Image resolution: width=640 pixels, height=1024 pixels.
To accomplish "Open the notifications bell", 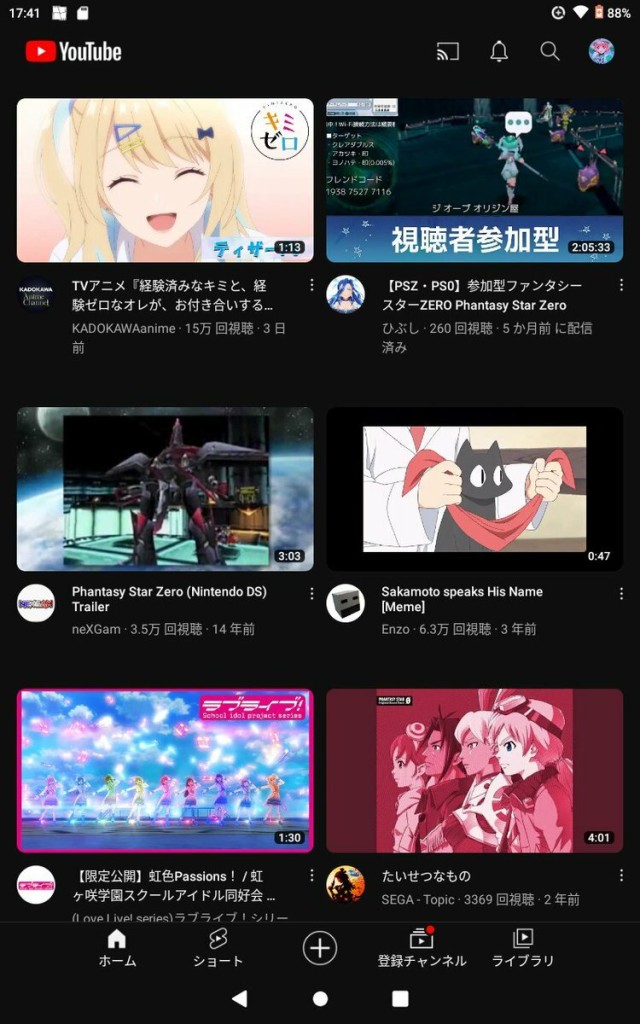I will (499, 52).
